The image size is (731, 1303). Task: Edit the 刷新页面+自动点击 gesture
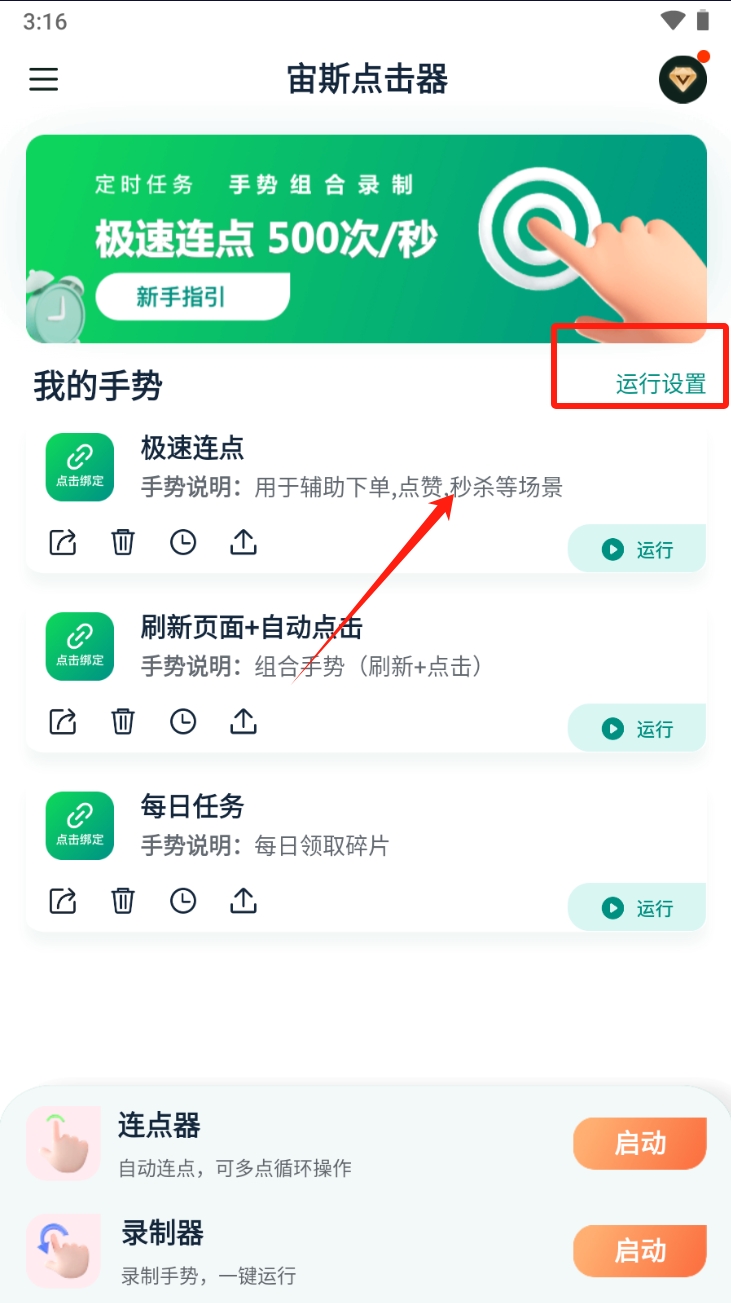point(63,721)
